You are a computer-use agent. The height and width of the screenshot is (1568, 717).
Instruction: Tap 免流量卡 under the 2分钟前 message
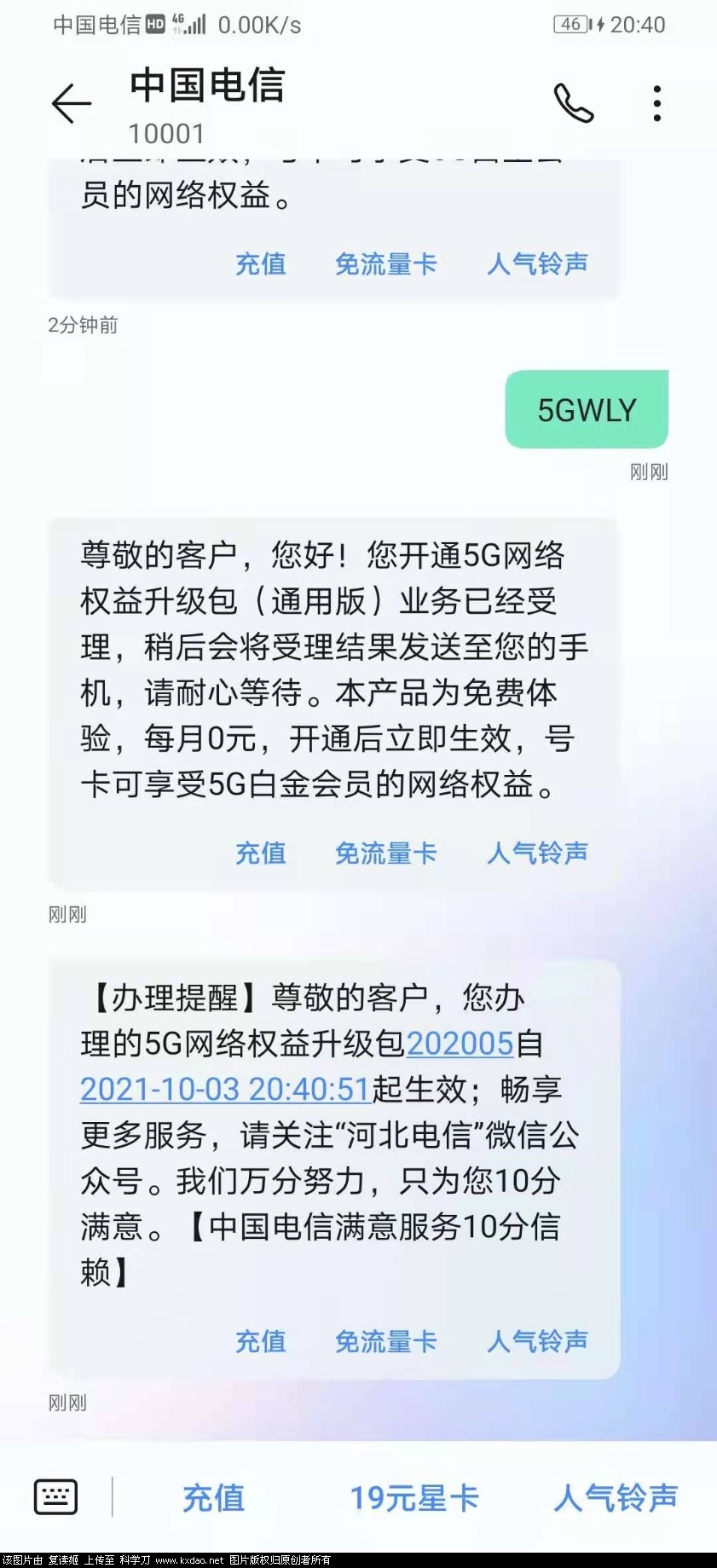pyautogui.click(x=385, y=263)
